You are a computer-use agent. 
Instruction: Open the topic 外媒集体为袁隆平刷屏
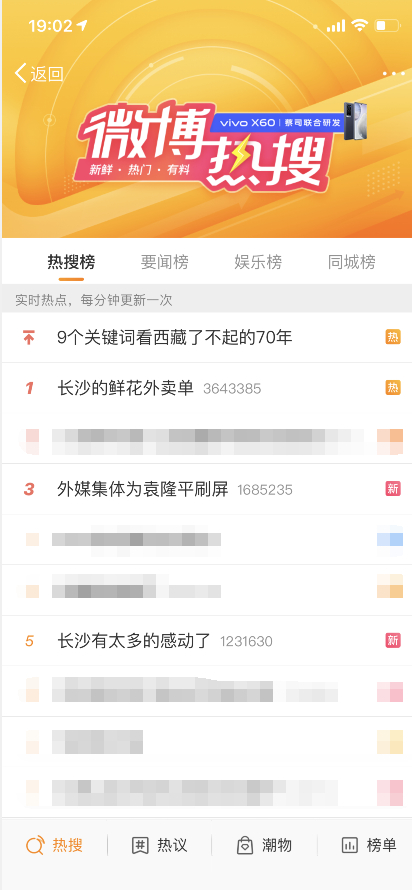click(207, 489)
